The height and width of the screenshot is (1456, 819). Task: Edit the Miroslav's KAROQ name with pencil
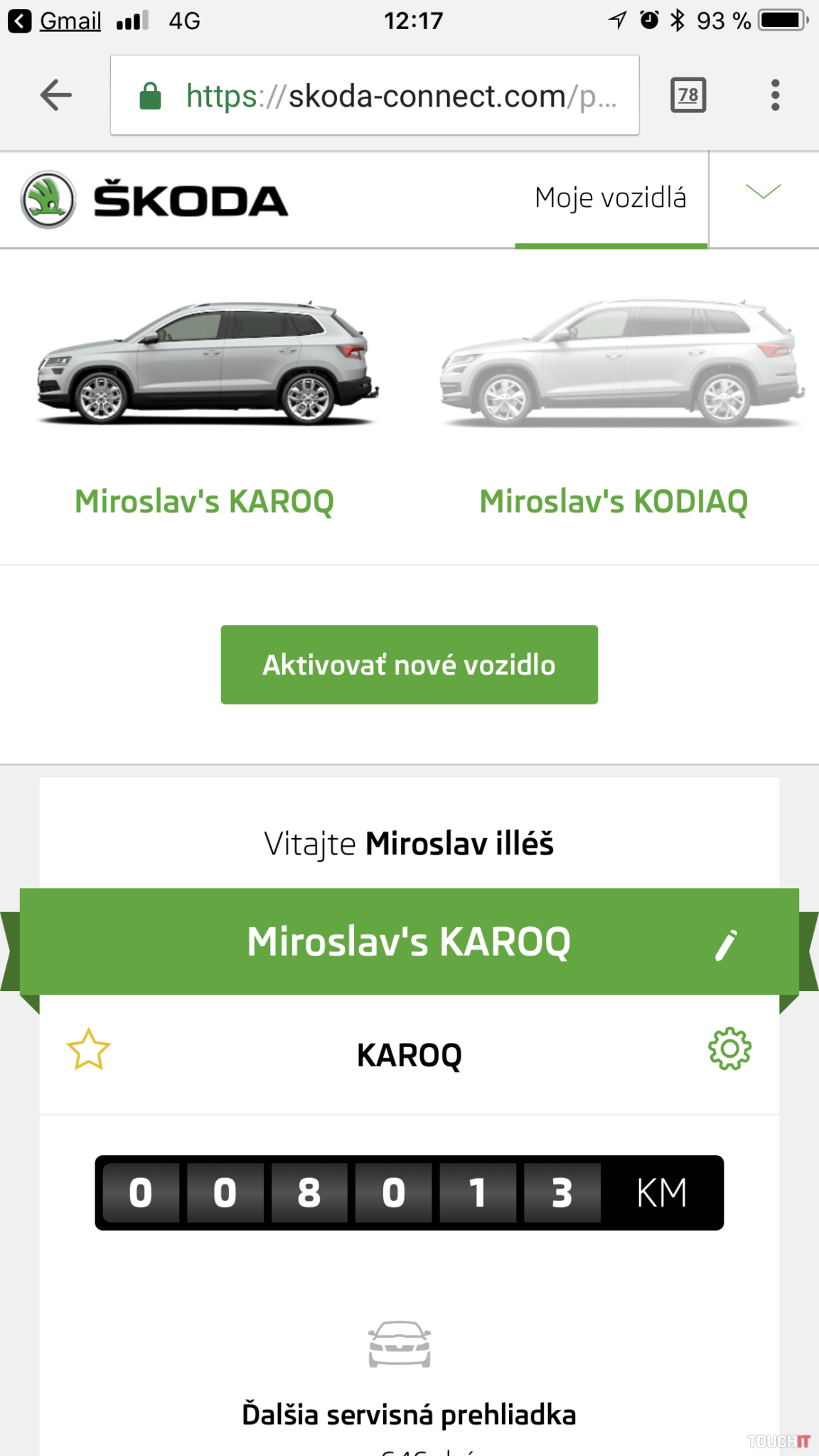726,945
